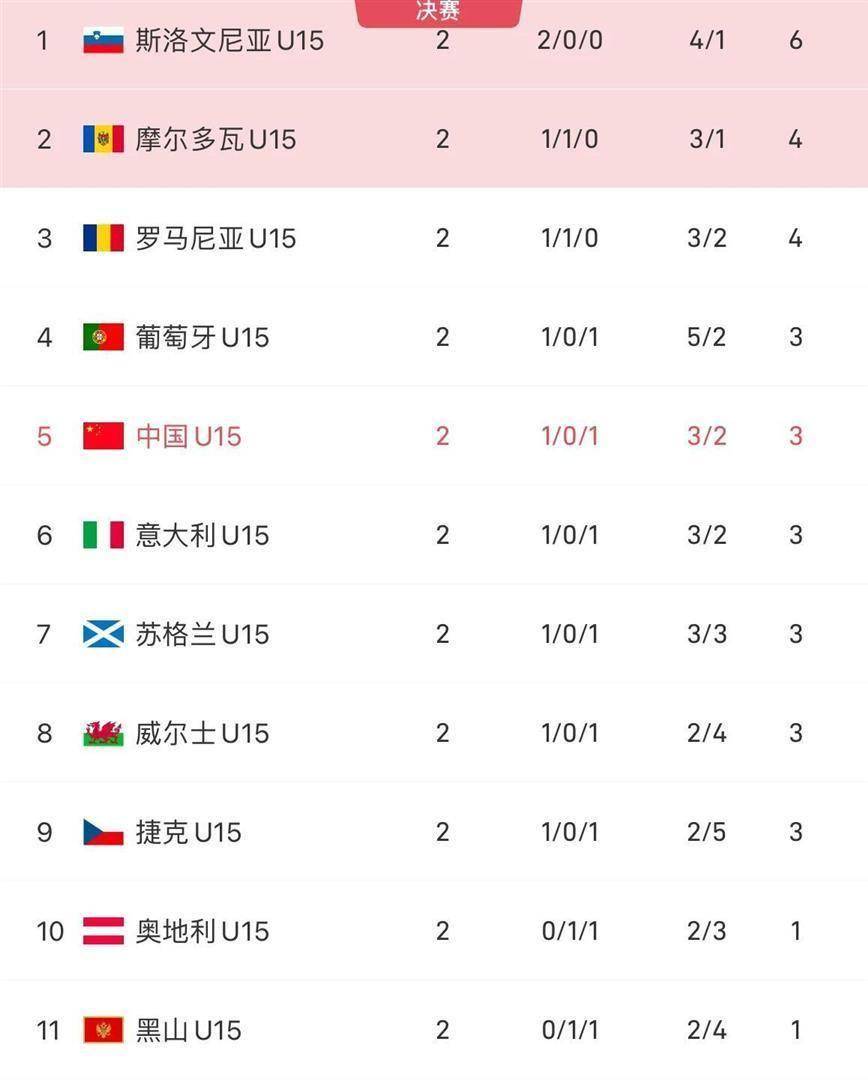Tap the highlighted 中国 U15 row
Viewport: 868px width, 1080px height.
click(189, 436)
